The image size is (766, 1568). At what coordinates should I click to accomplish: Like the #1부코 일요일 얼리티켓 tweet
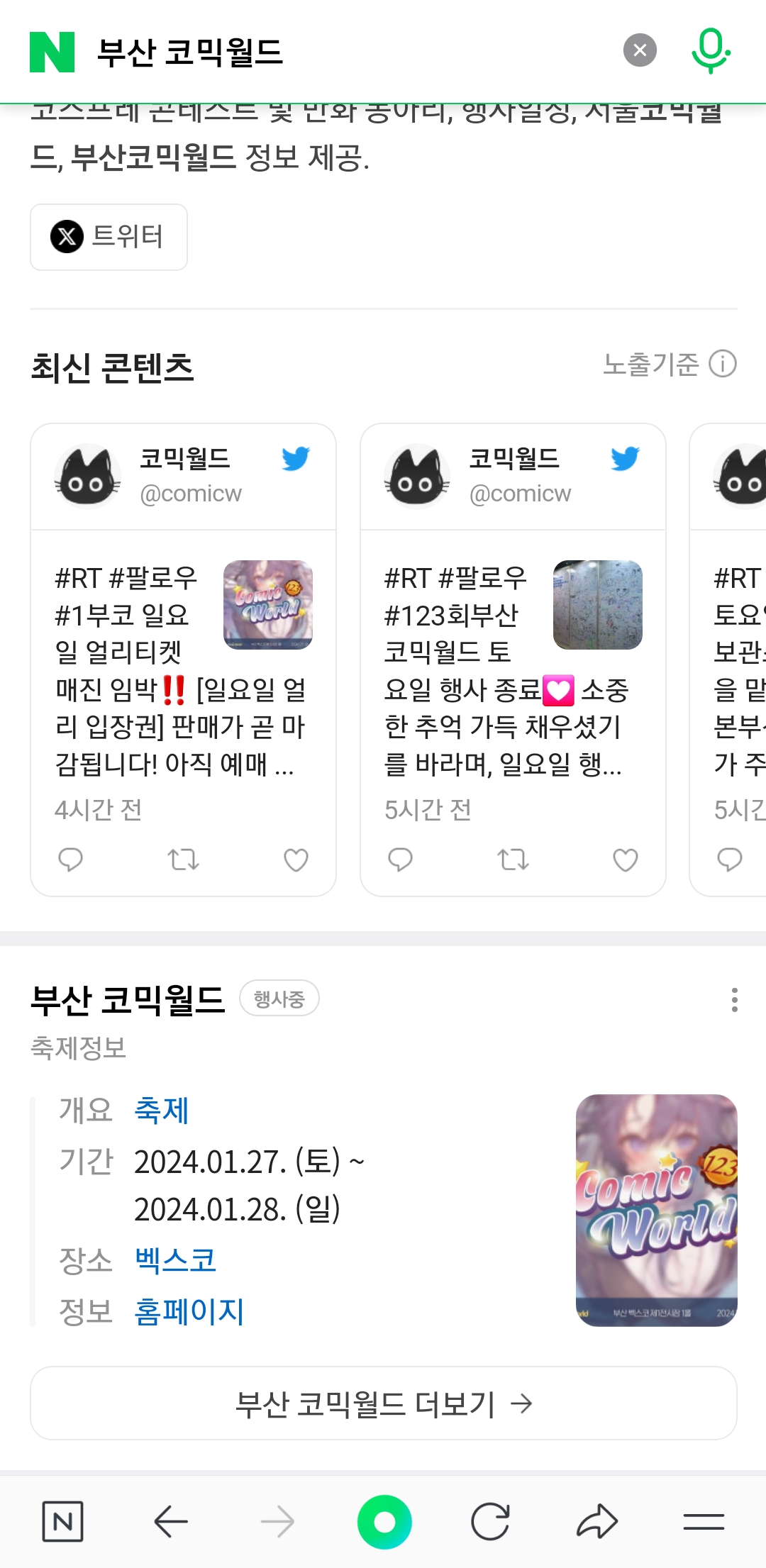tap(296, 860)
